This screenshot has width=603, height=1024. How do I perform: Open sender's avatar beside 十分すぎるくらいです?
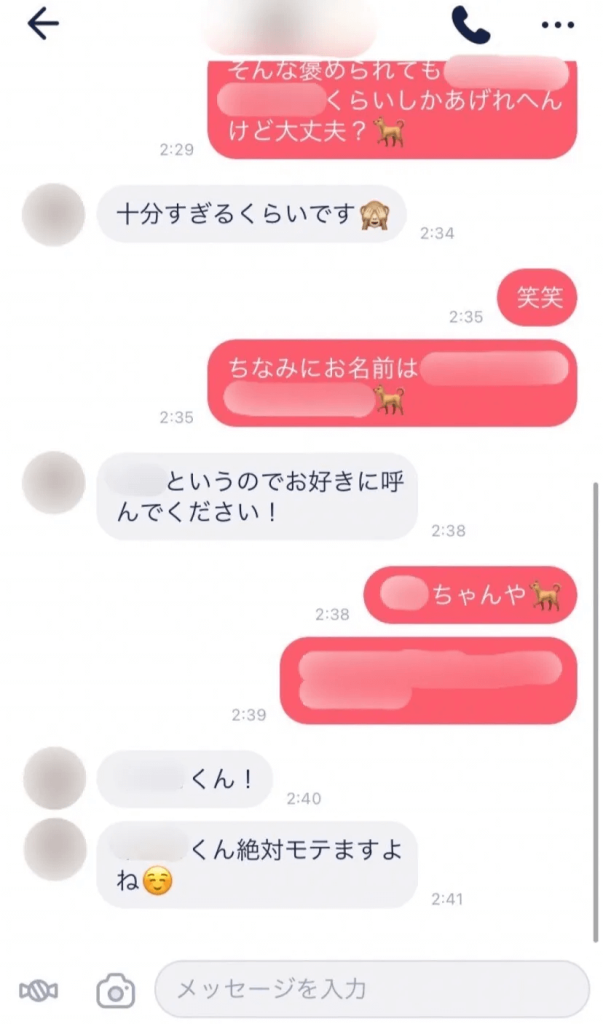(x=53, y=213)
